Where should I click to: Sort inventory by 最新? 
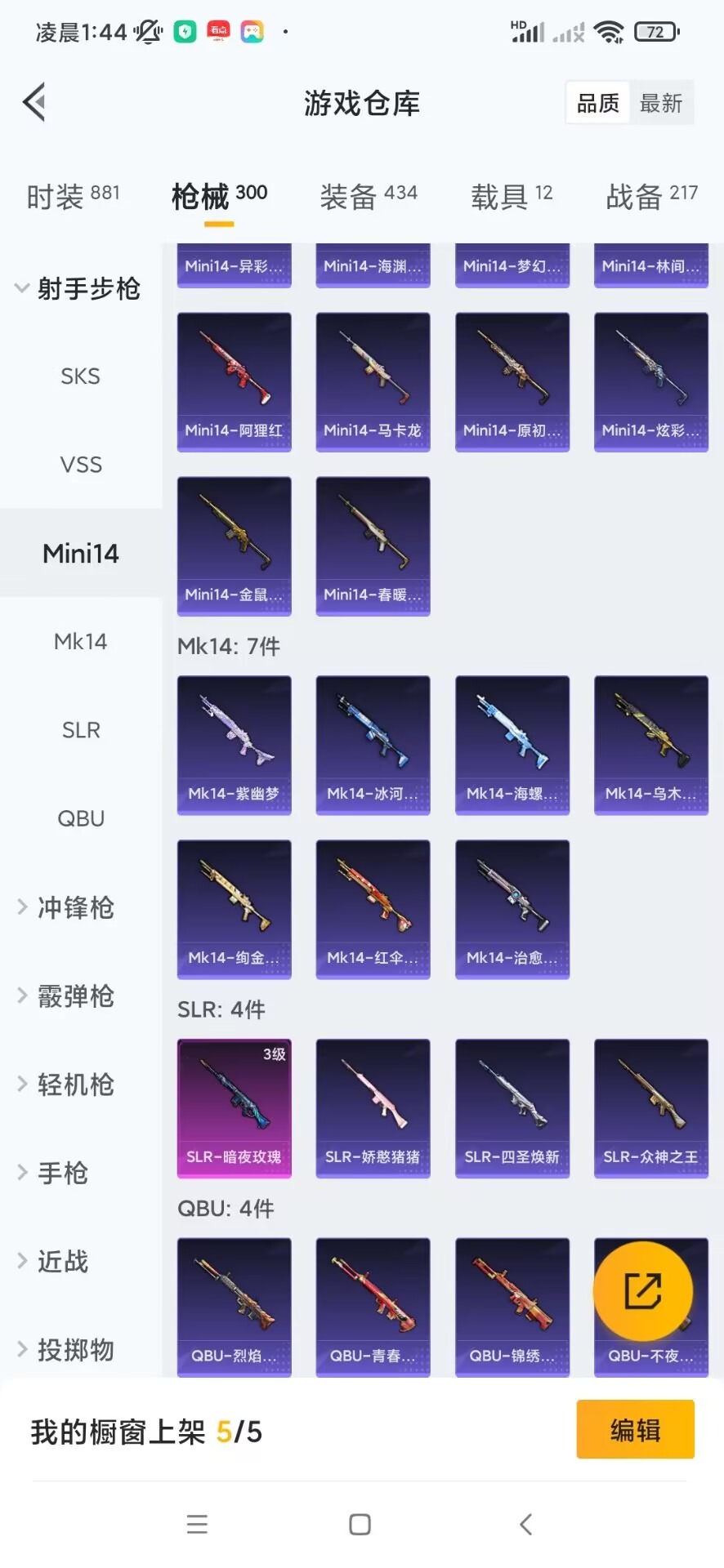(x=661, y=103)
